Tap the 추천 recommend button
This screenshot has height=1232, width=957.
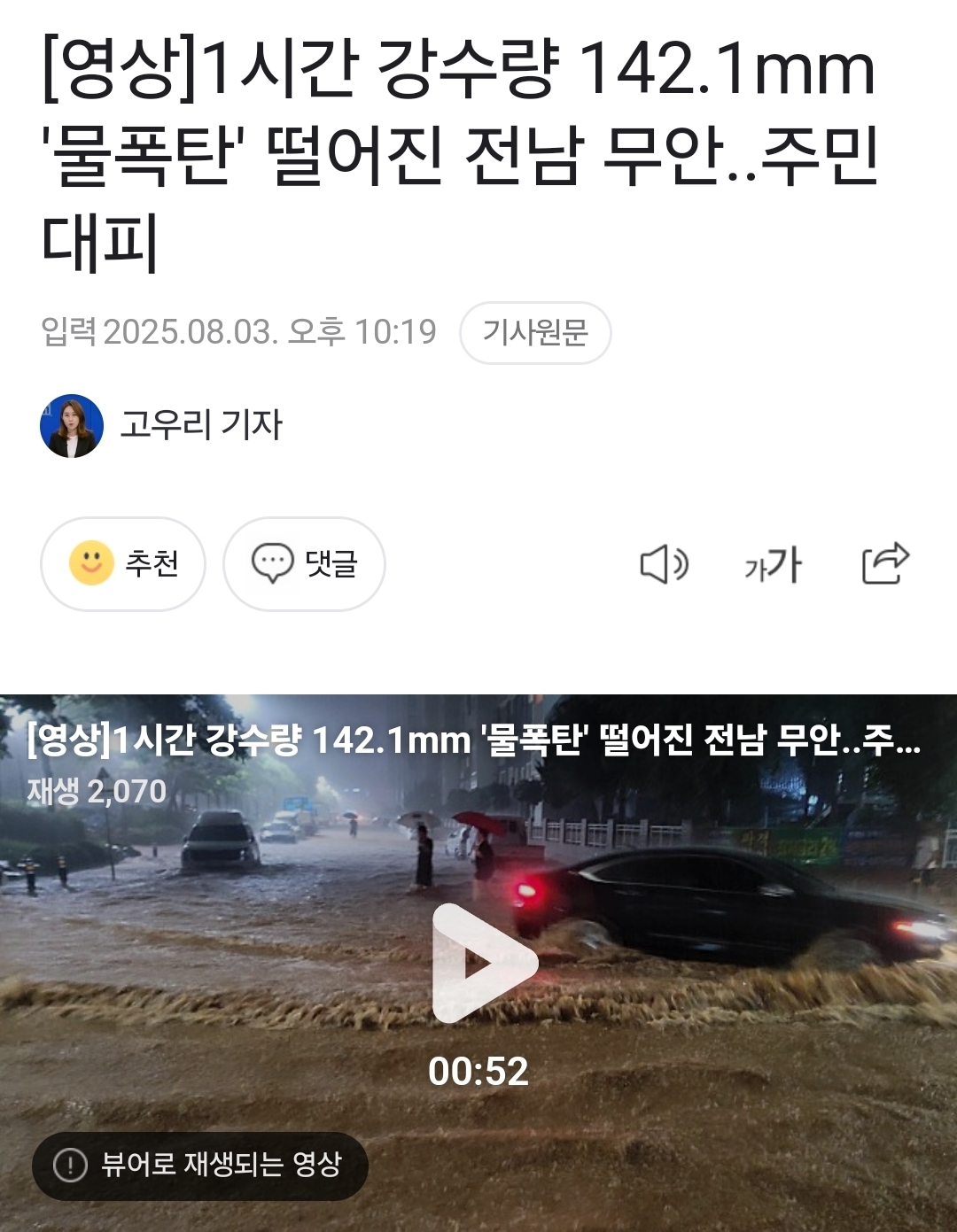123,563
